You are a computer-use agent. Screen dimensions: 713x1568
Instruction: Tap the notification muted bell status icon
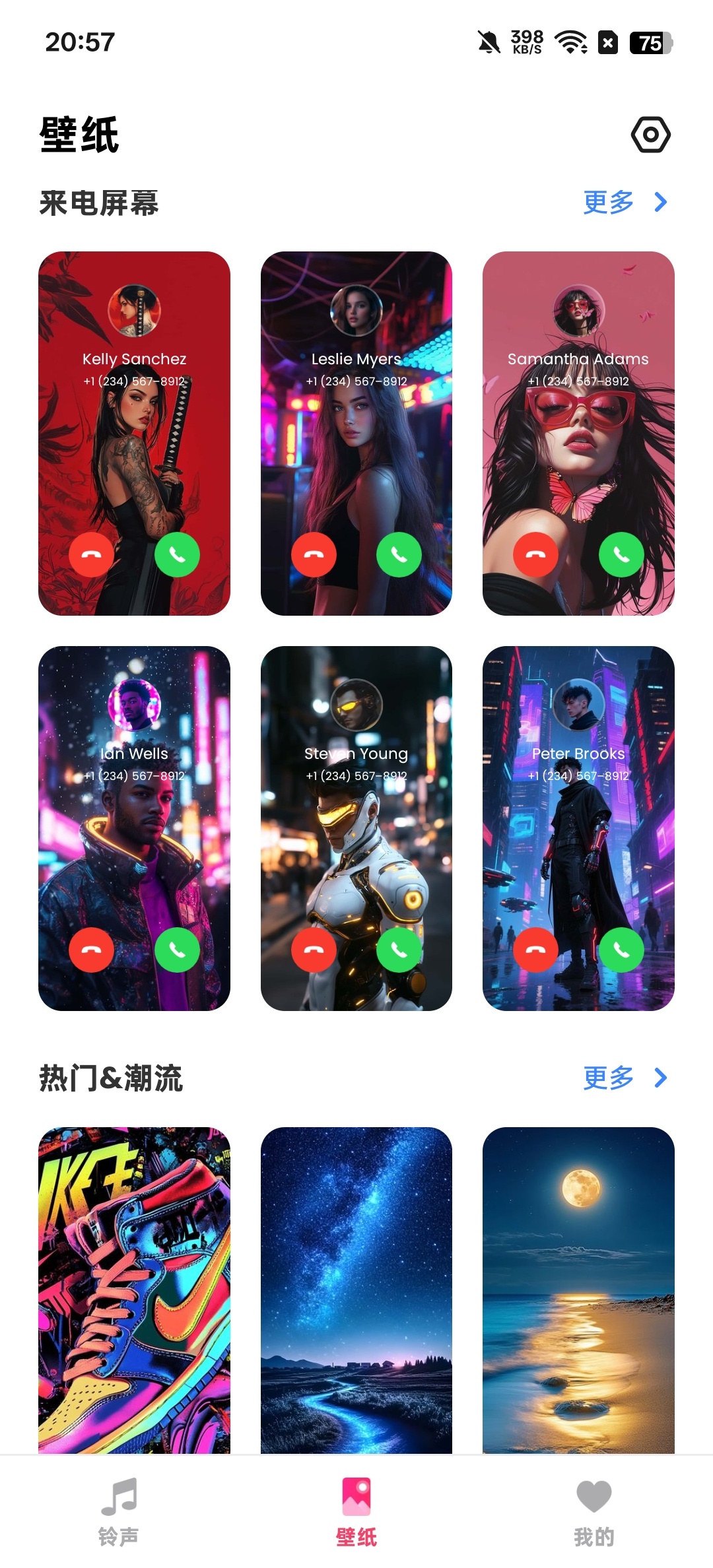coord(489,42)
